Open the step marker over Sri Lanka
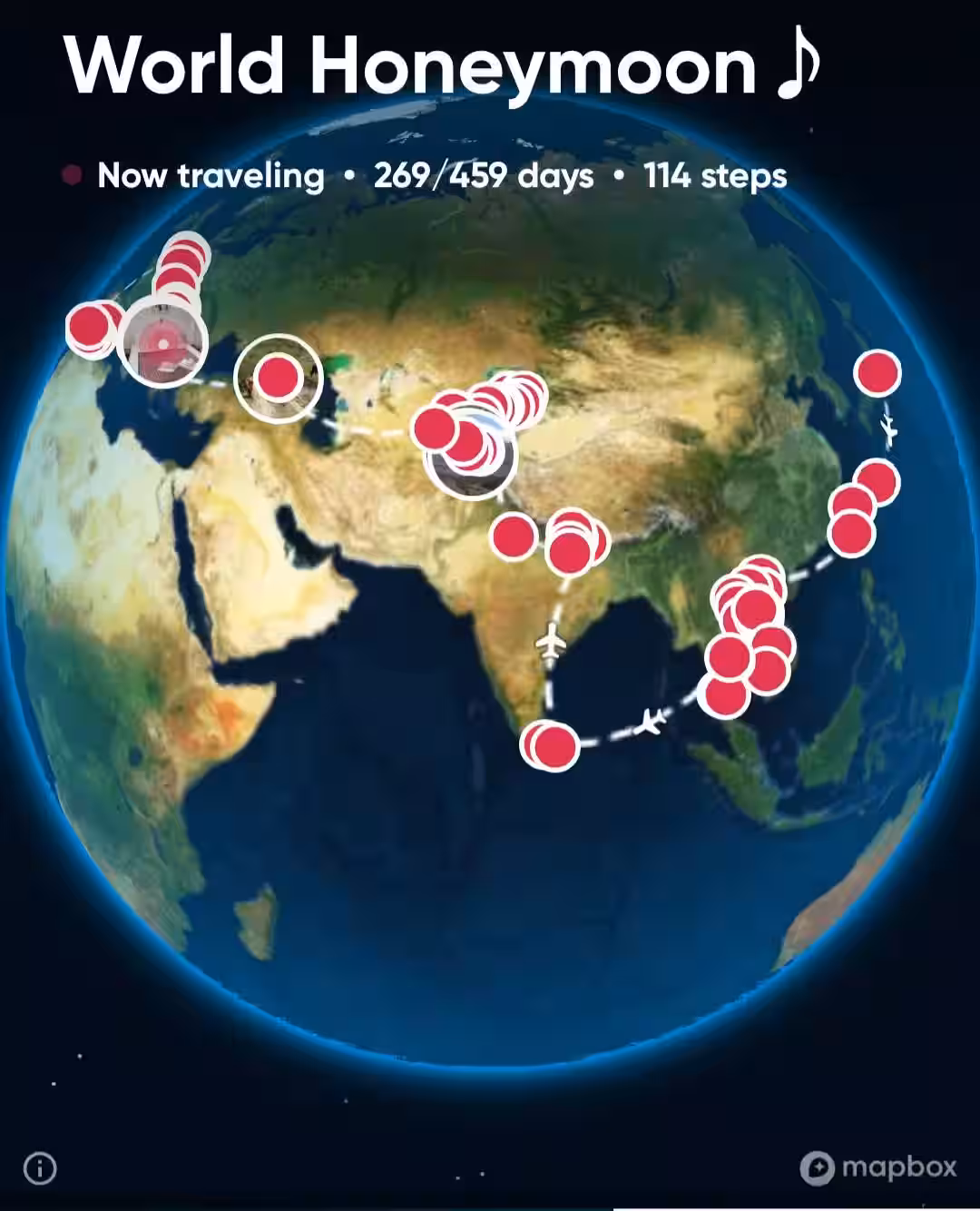The height and width of the screenshot is (1211, 980). pyautogui.click(x=551, y=745)
